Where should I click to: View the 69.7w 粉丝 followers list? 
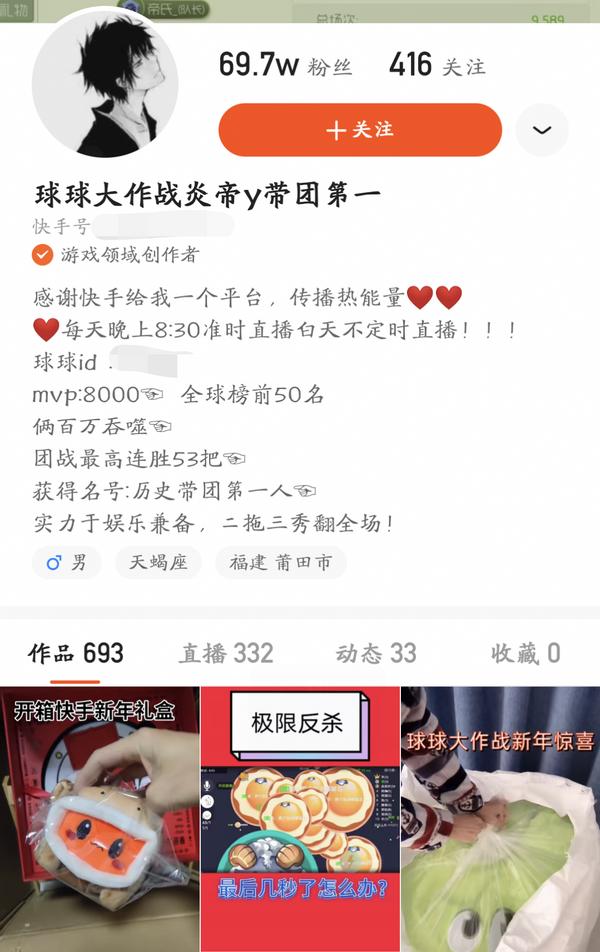tap(285, 66)
